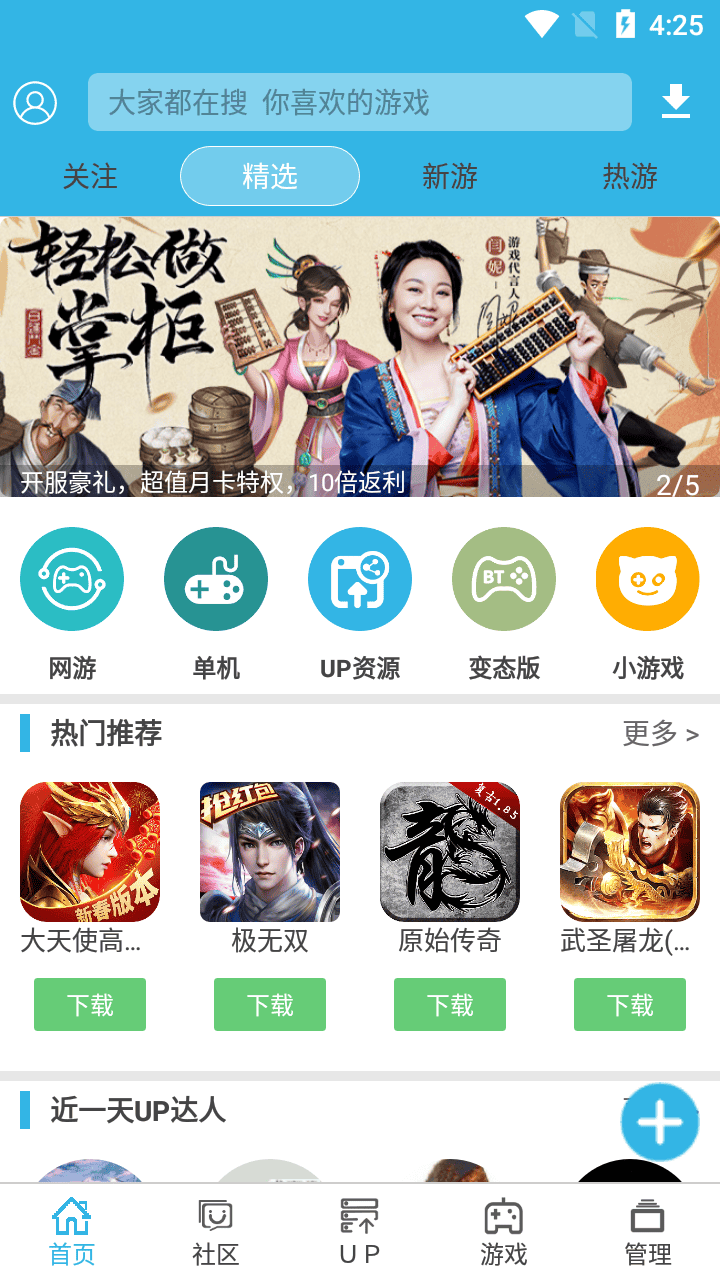
Task: View 更多 hot recommendations
Action: (660, 734)
